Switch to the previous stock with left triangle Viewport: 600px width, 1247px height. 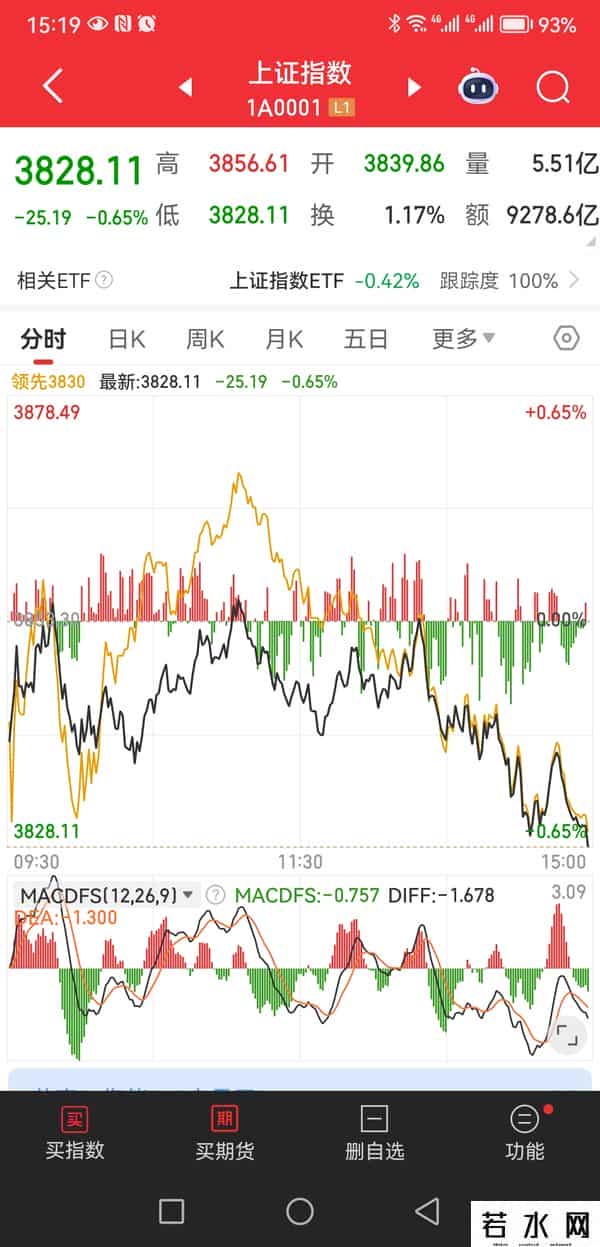[x=185, y=88]
